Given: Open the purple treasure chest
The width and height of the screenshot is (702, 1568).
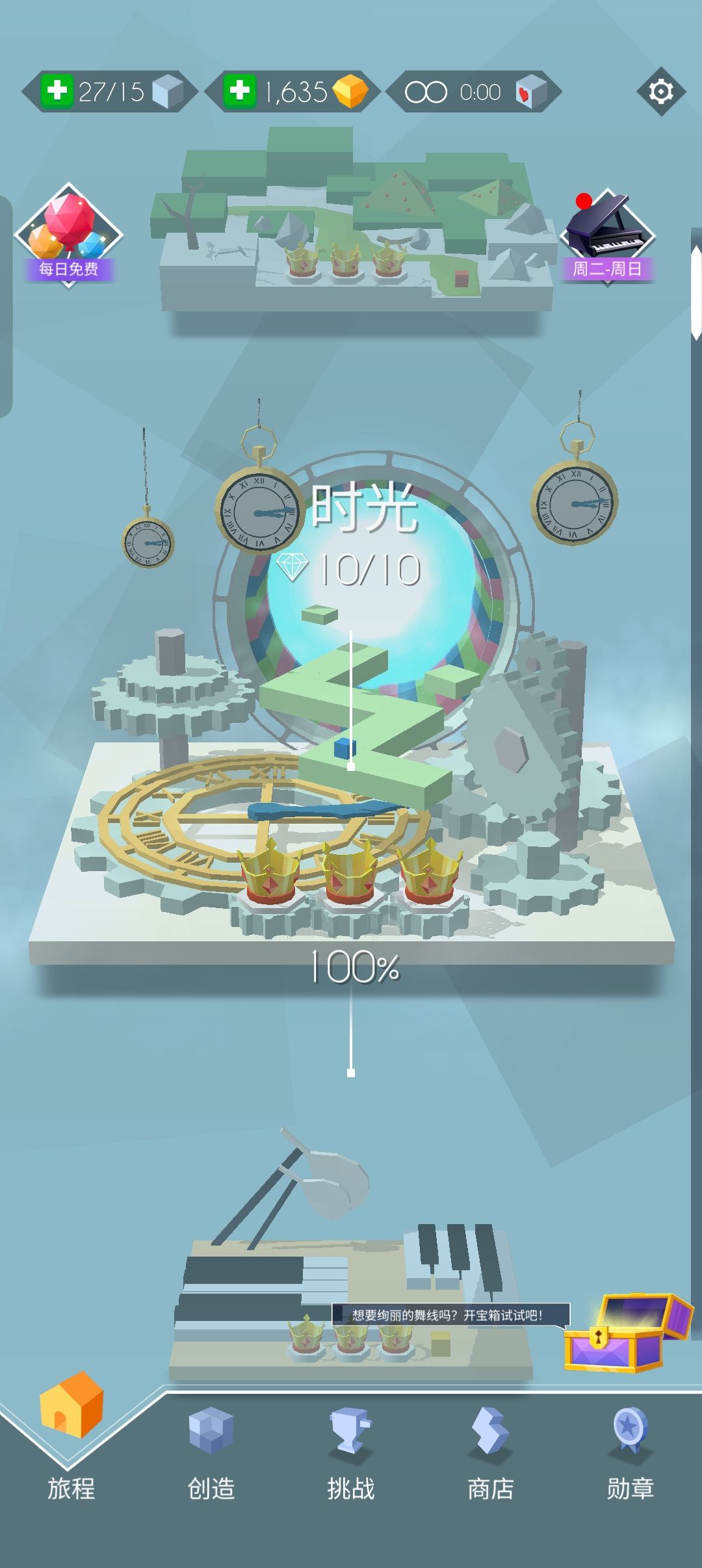Looking at the screenshot, I should 628,1333.
